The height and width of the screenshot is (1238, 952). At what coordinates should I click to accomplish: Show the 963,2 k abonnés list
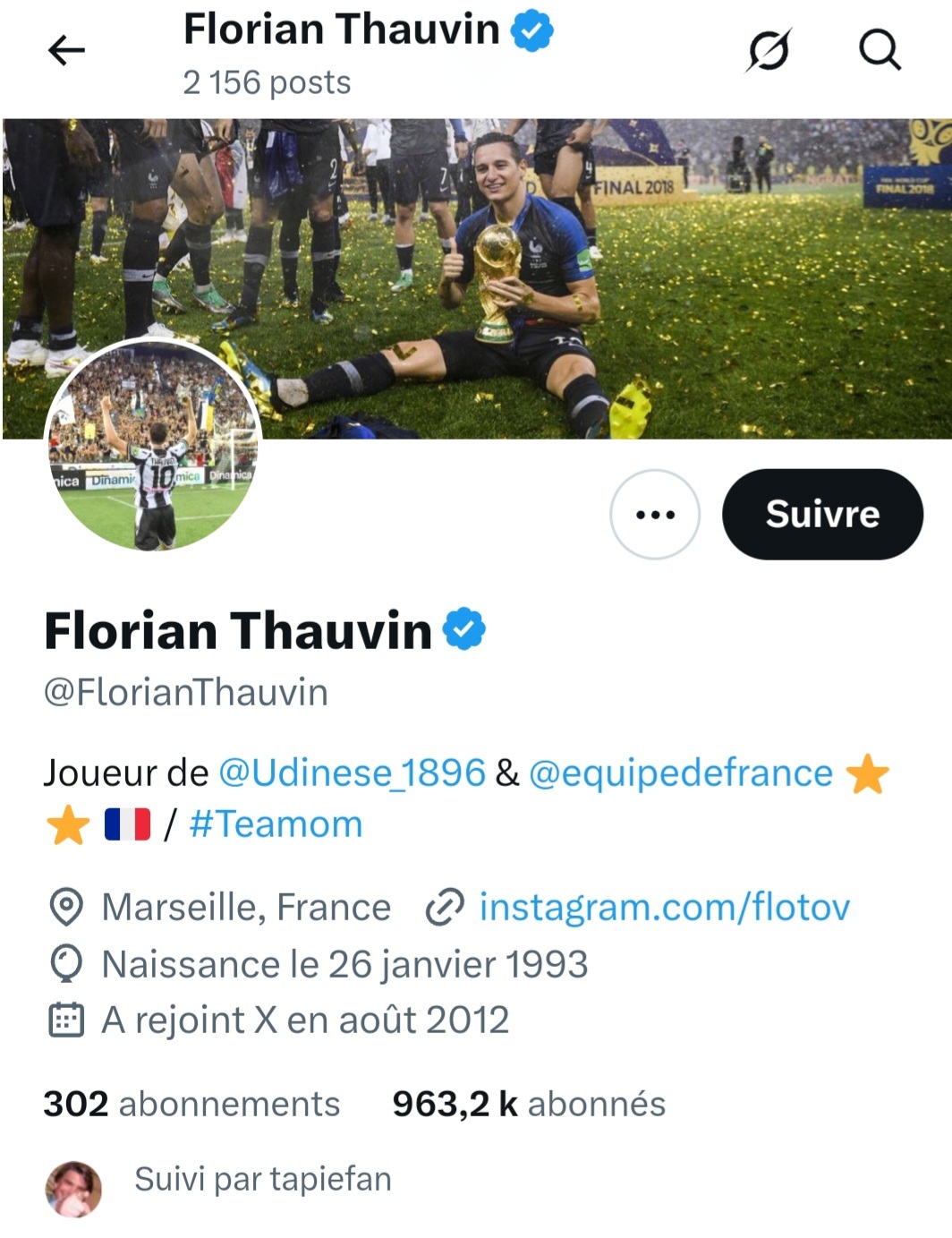tap(529, 1104)
